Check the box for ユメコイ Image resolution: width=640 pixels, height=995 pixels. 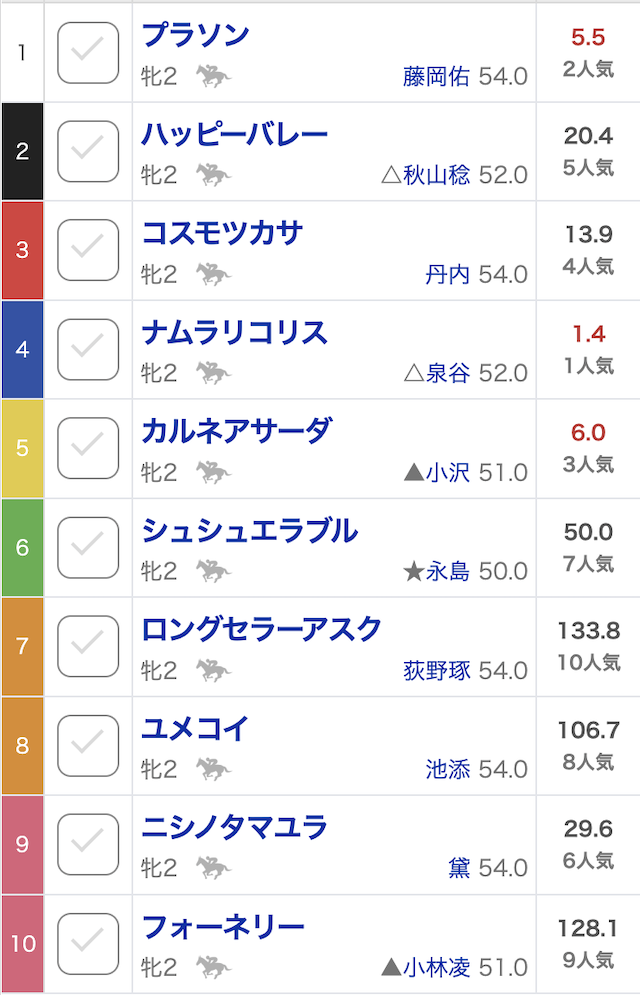(88, 745)
